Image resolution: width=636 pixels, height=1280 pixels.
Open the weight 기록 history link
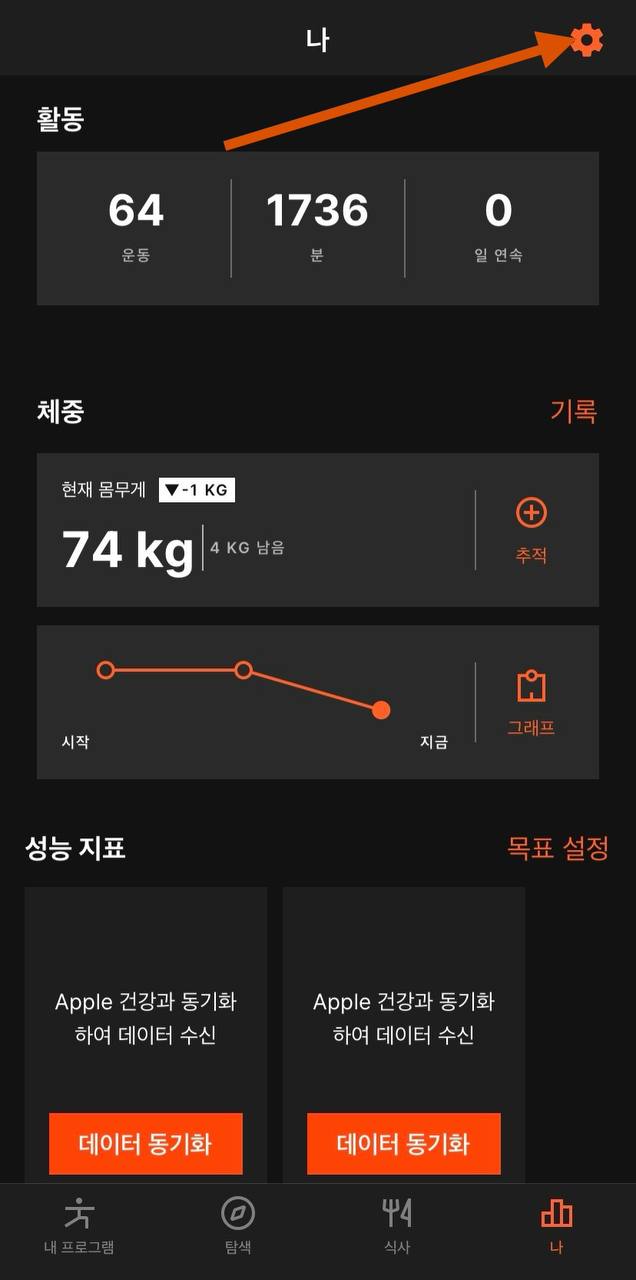[573, 411]
